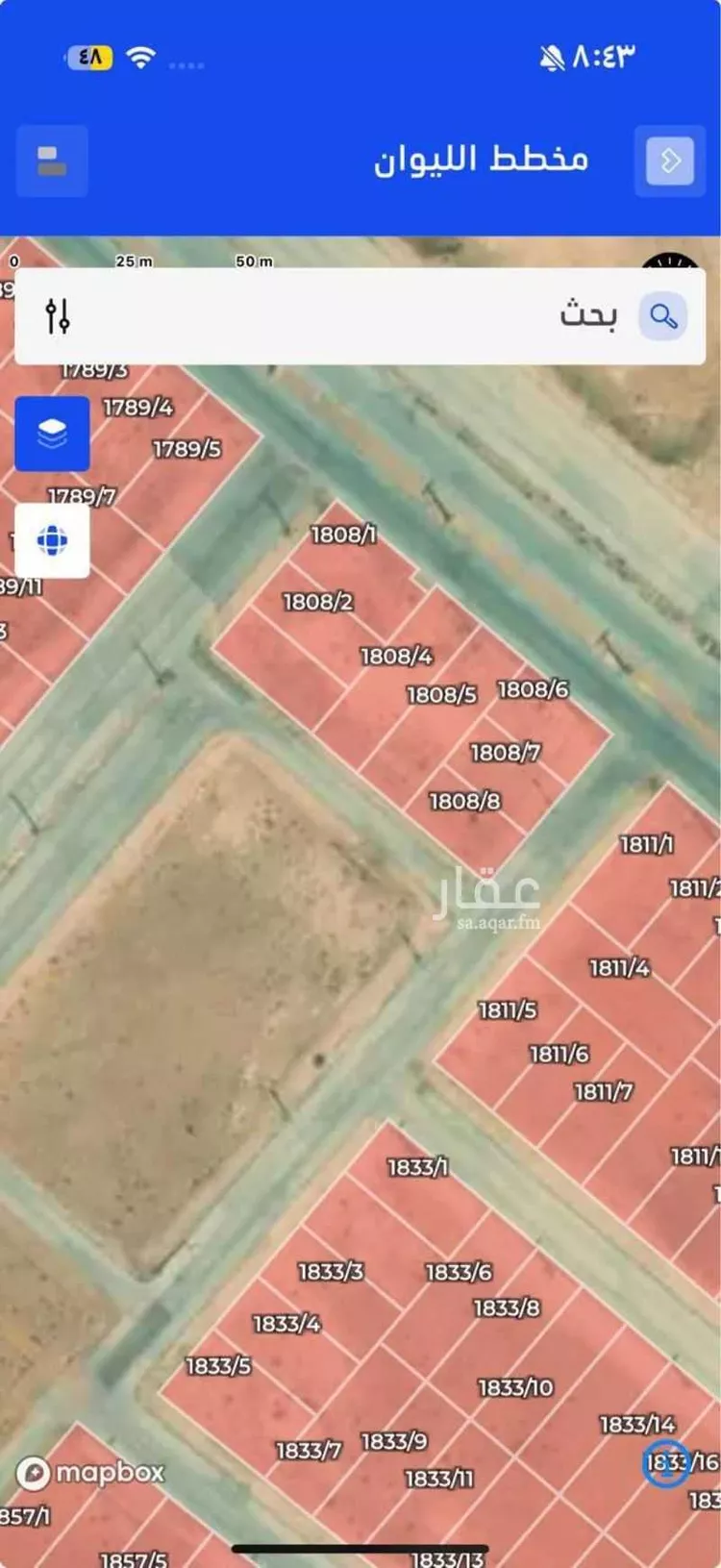The height and width of the screenshot is (1568, 721).
Task: Tap the magnifier search icon
Action: pyautogui.click(x=663, y=315)
